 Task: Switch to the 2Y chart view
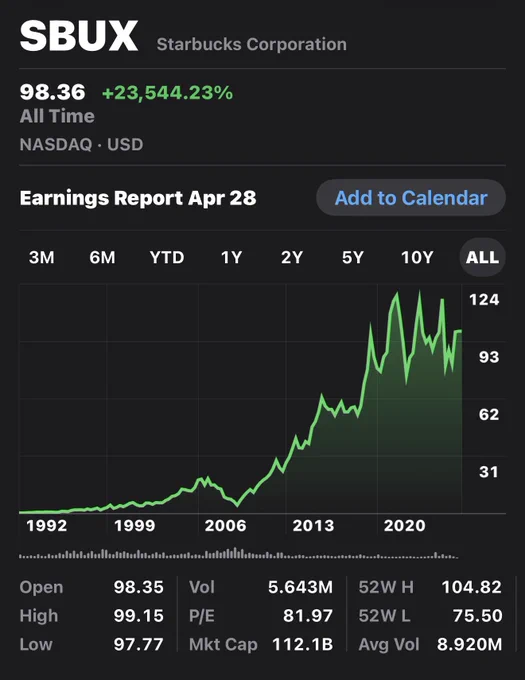(x=292, y=258)
